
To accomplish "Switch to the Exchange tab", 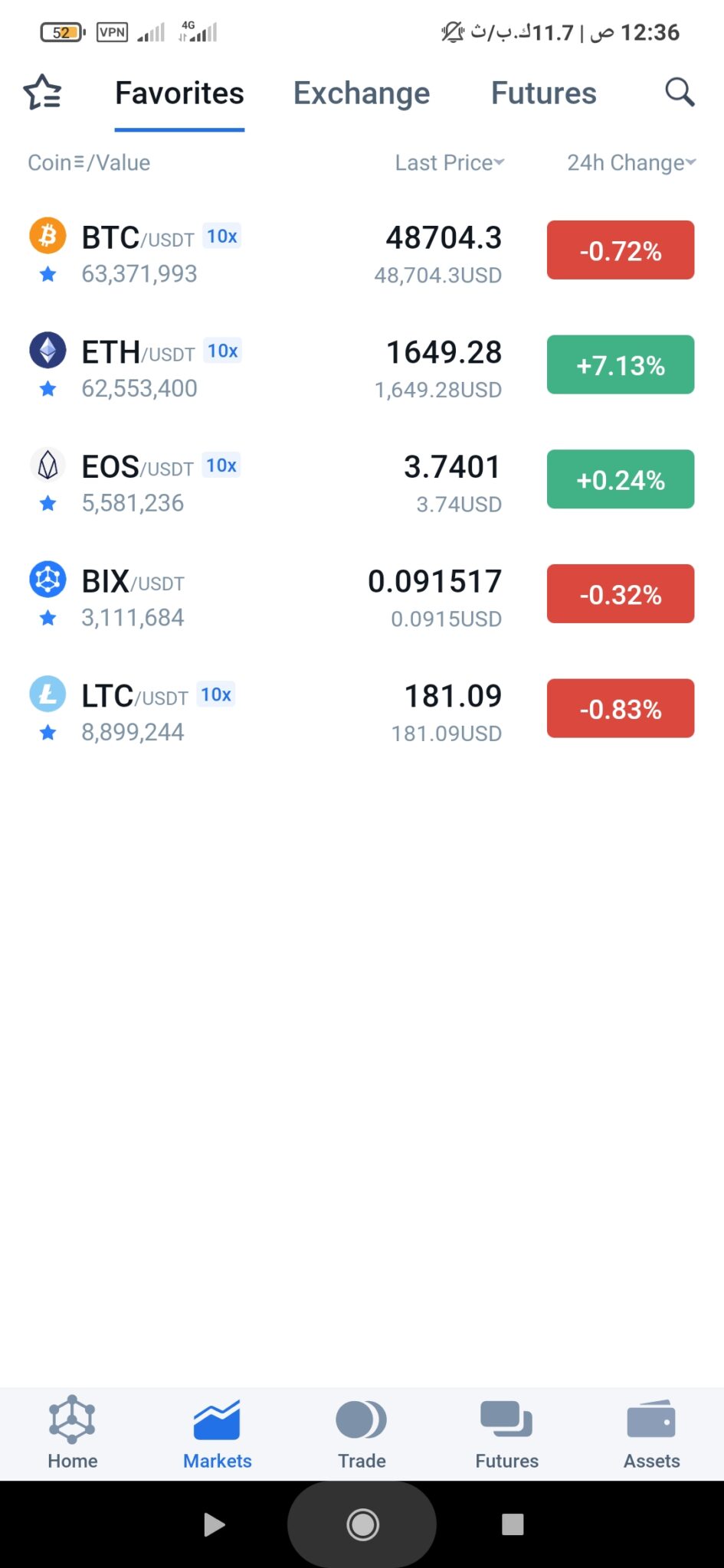I will pos(362,93).
